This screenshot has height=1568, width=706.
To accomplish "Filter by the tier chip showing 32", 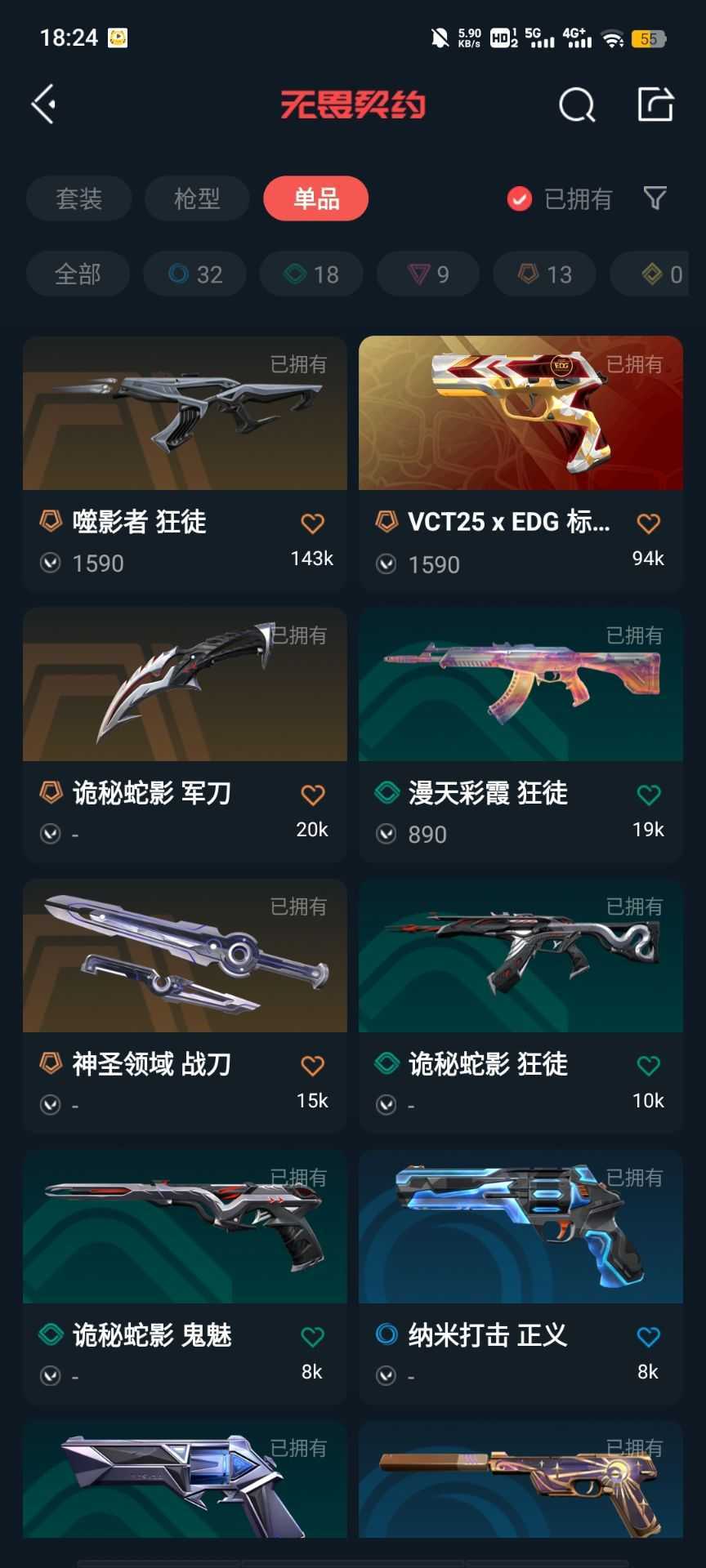I will click(194, 274).
